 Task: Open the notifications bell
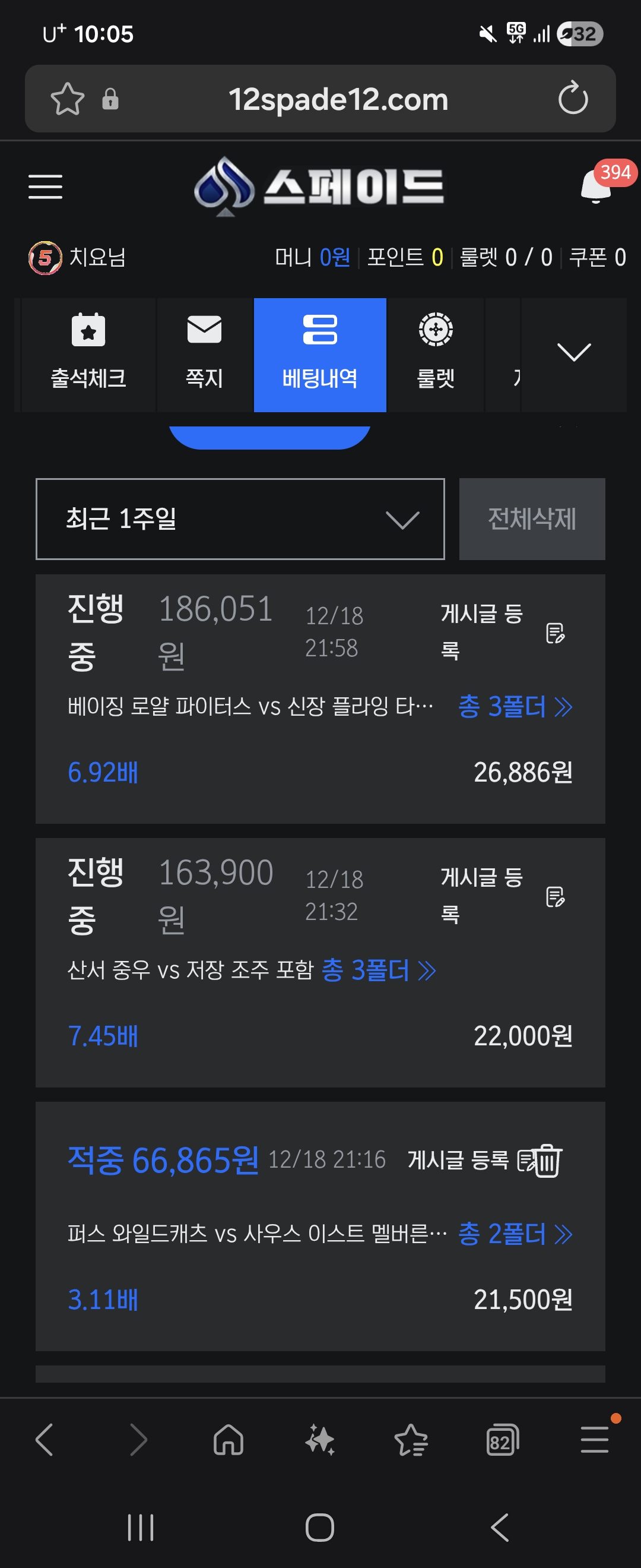coord(596,186)
